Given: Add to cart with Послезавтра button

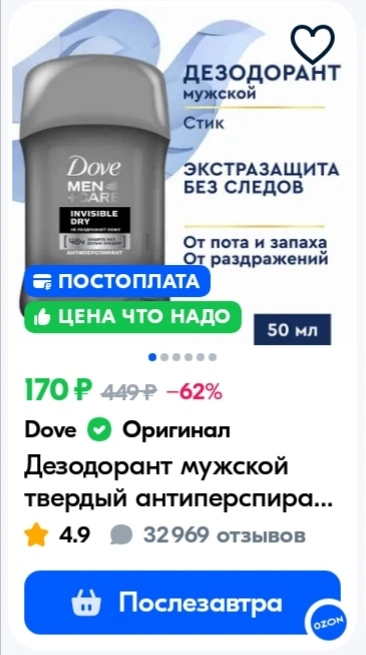Looking at the screenshot, I should [x=182, y=603].
